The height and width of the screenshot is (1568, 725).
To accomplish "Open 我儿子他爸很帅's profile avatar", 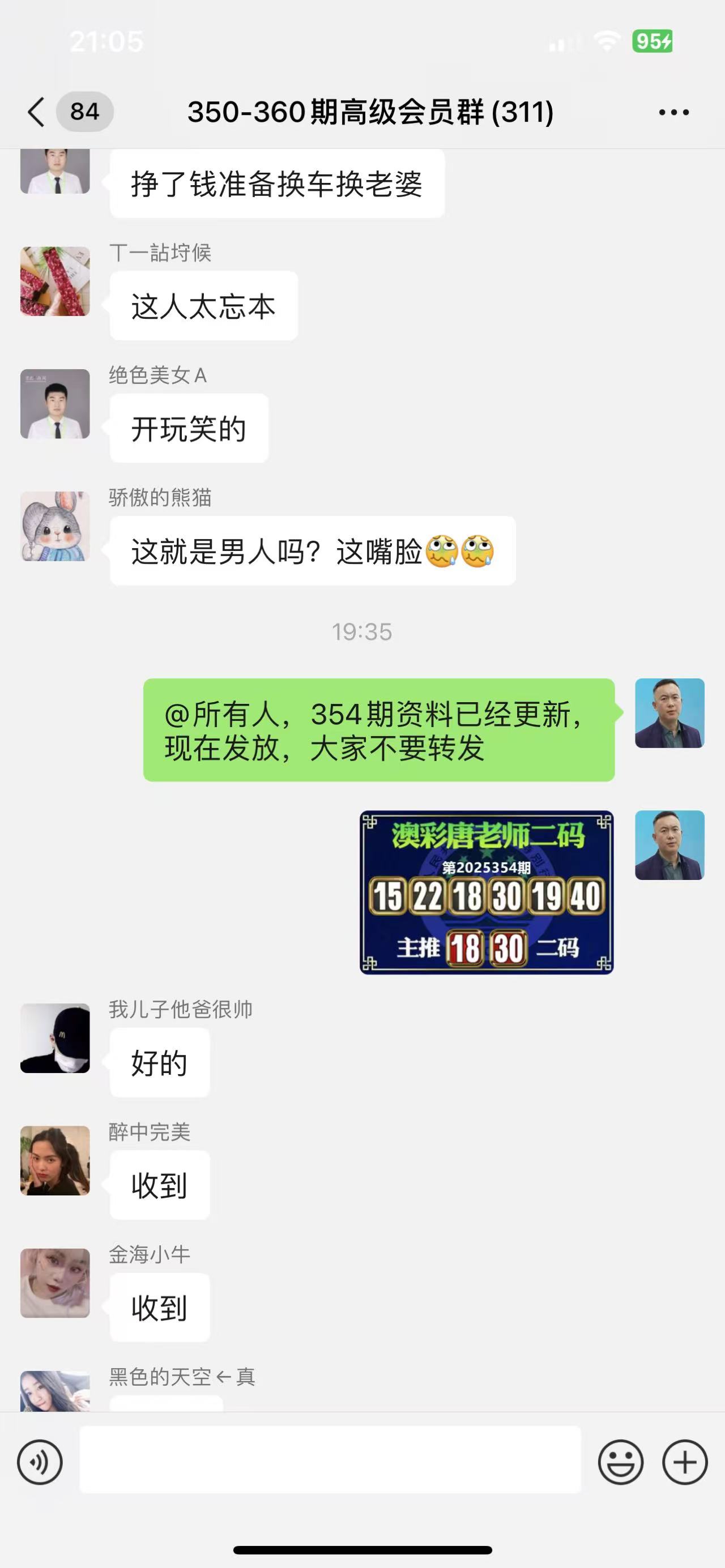I will [x=55, y=1038].
